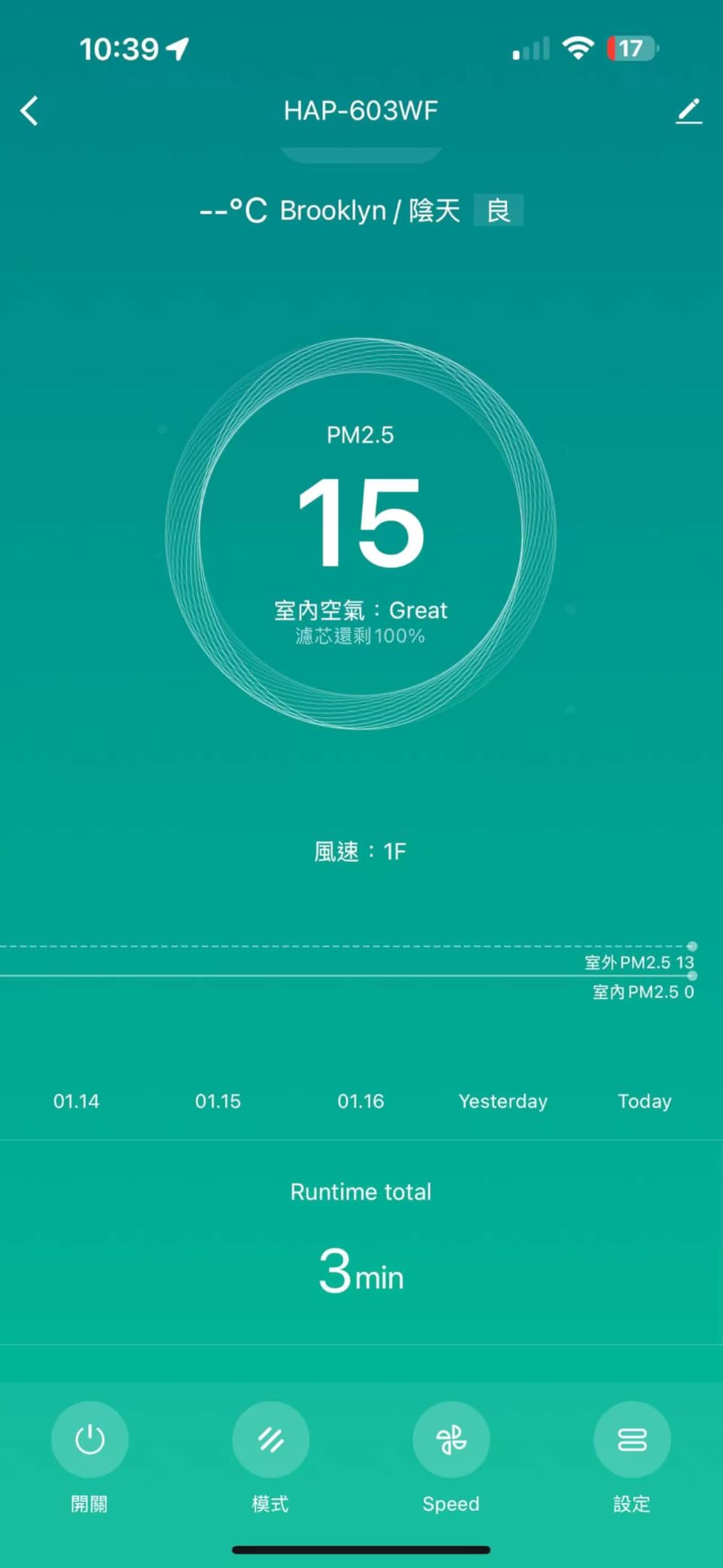This screenshot has width=723, height=1568.
Task: Show Today's PM2.5 data
Action: click(645, 1102)
